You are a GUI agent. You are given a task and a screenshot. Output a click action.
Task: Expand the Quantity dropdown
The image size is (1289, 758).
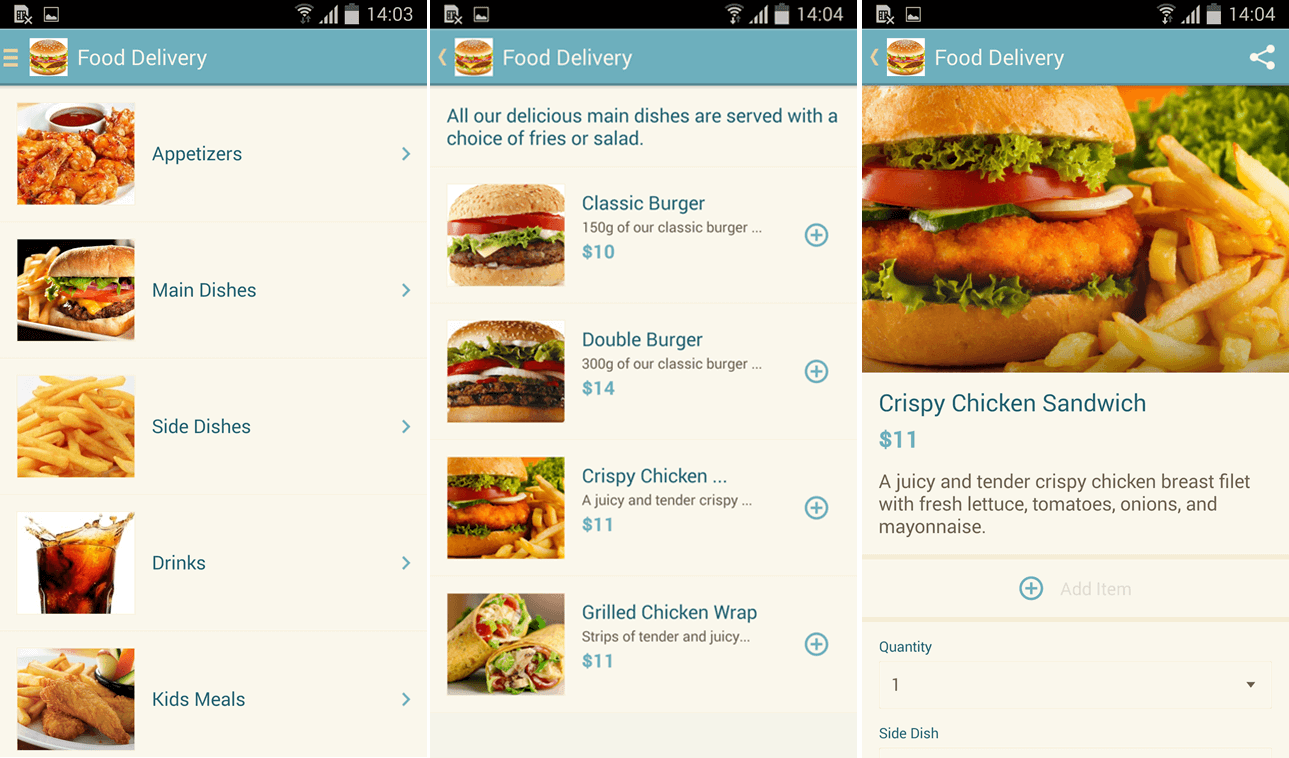[1074, 685]
